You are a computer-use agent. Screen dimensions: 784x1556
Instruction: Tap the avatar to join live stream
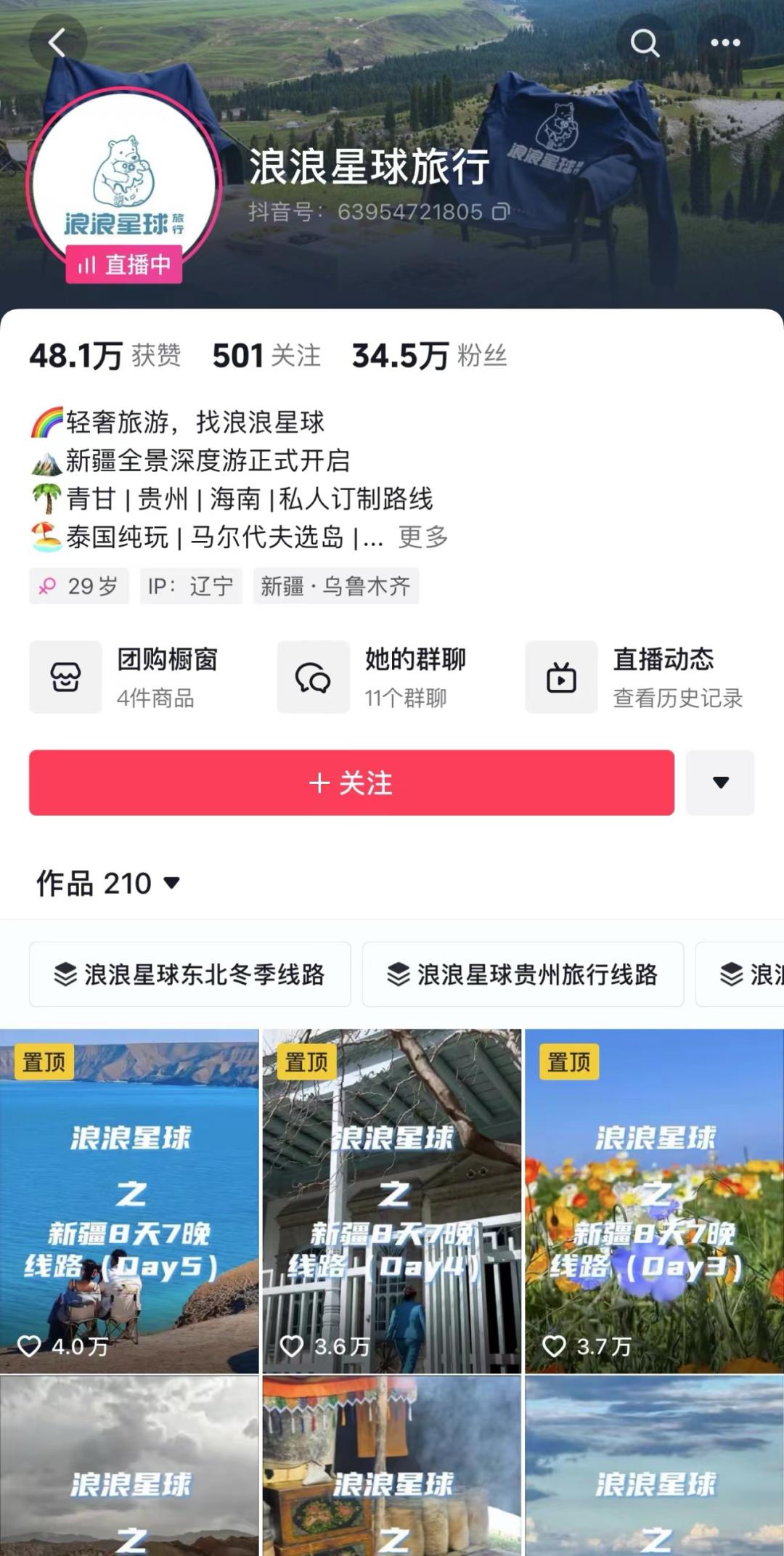123,185
